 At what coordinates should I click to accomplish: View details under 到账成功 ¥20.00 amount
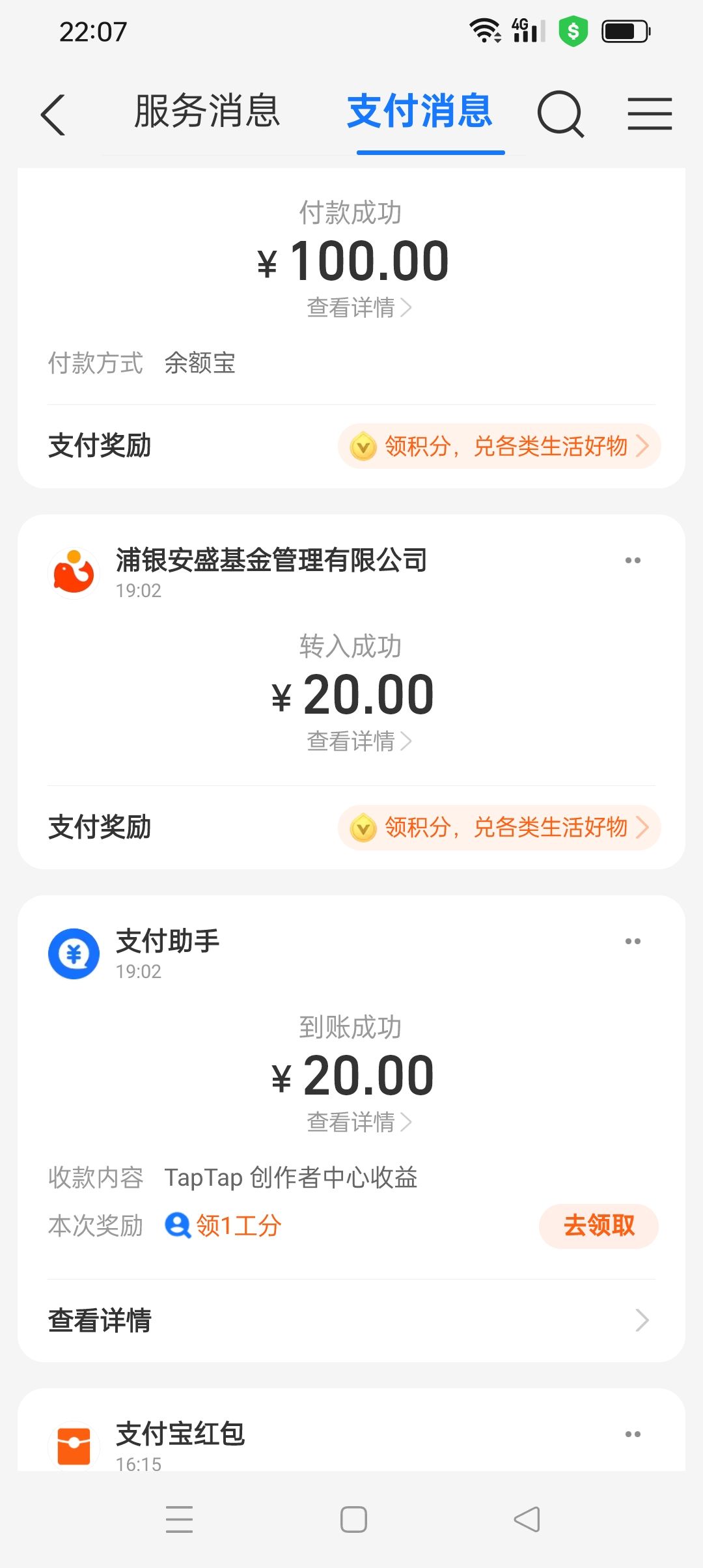tap(359, 1122)
